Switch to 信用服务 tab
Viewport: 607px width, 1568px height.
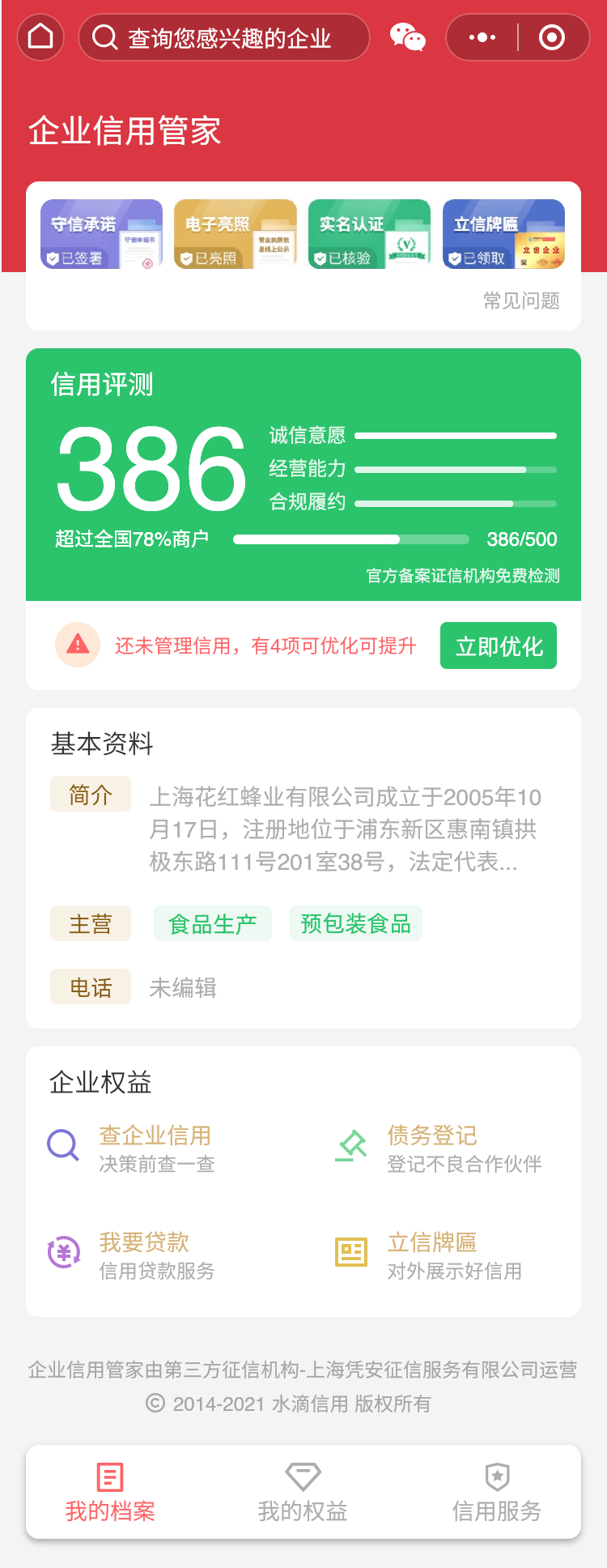point(496,1493)
